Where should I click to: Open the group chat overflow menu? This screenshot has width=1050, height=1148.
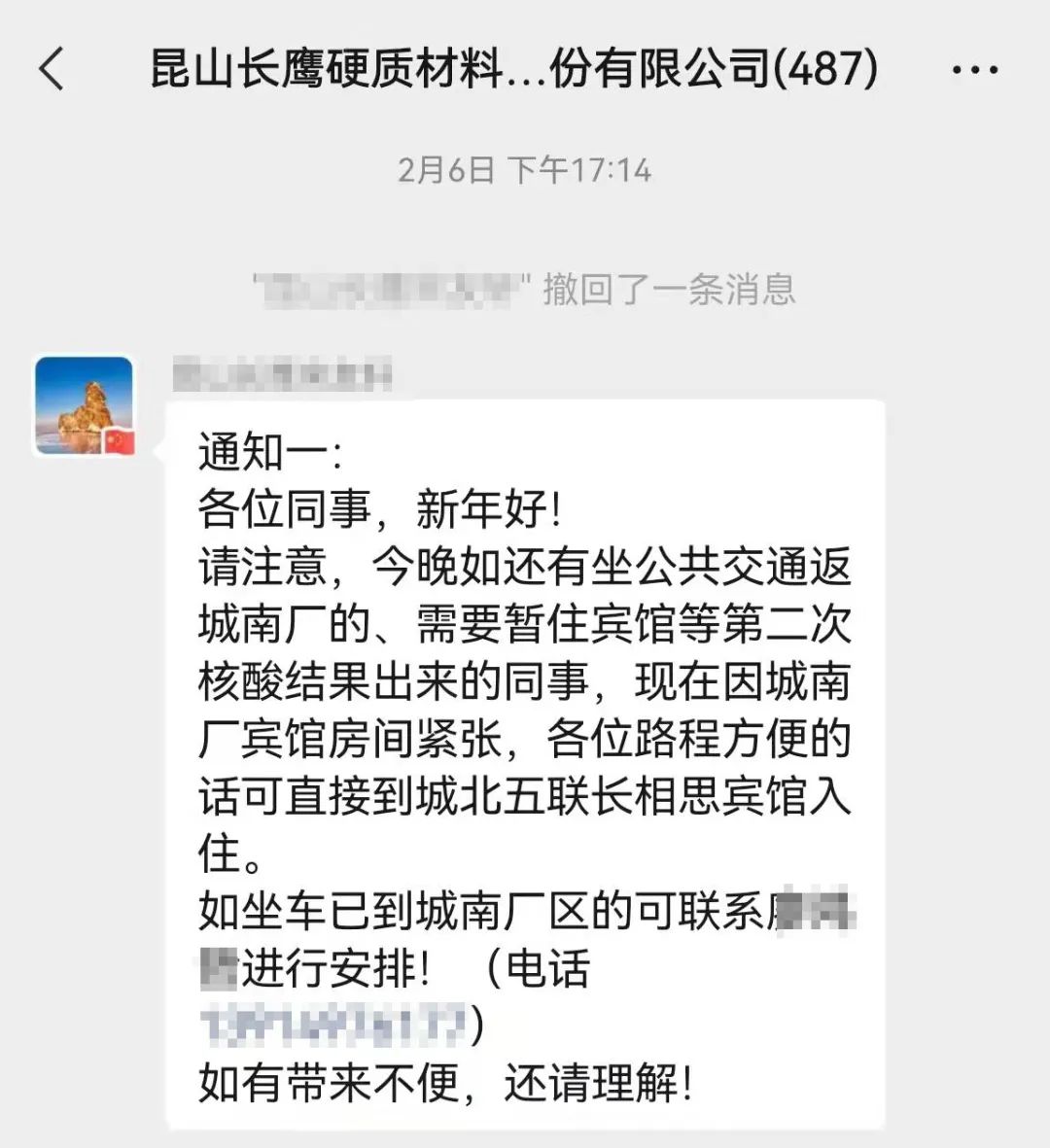coord(974,70)
